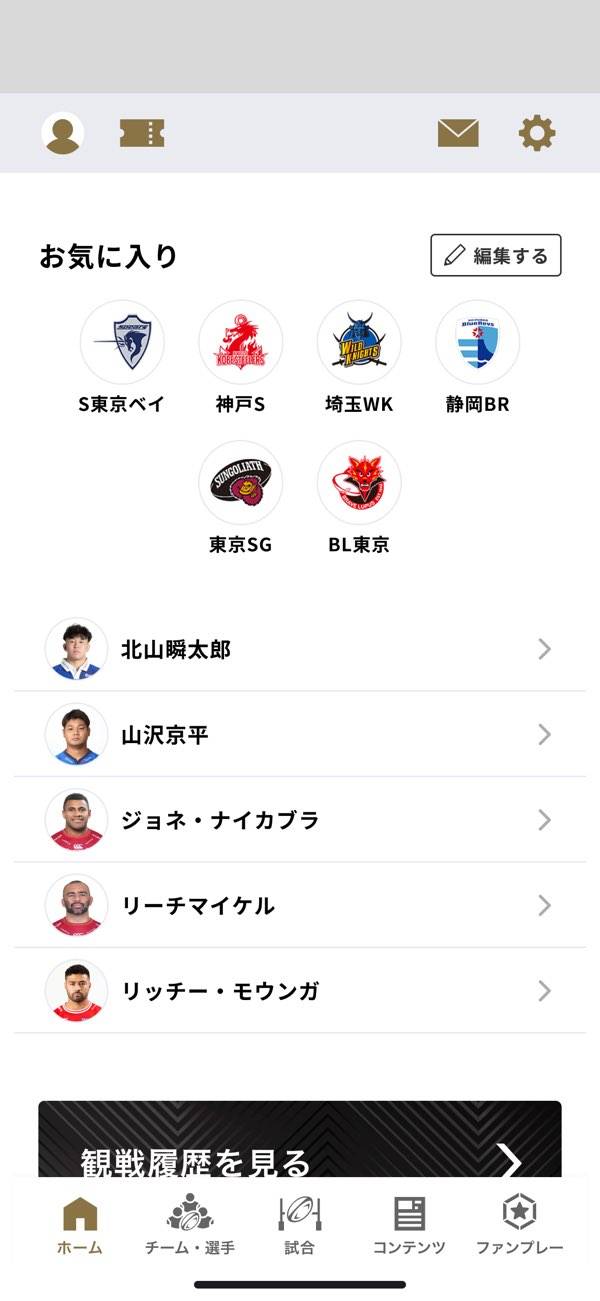Open the 埼玉WK team
600x1301 pixels.
[x=359, y=343]
